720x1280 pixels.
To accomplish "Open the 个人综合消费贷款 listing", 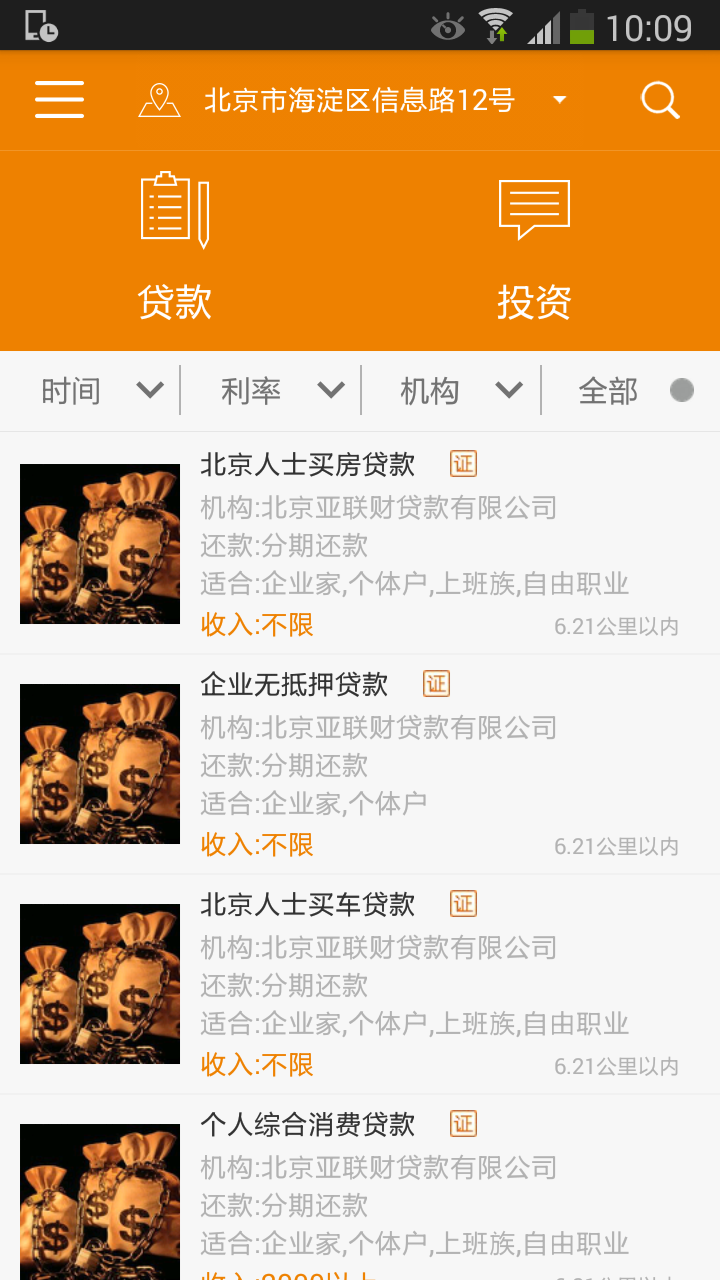I will (x=360, y=1190).
